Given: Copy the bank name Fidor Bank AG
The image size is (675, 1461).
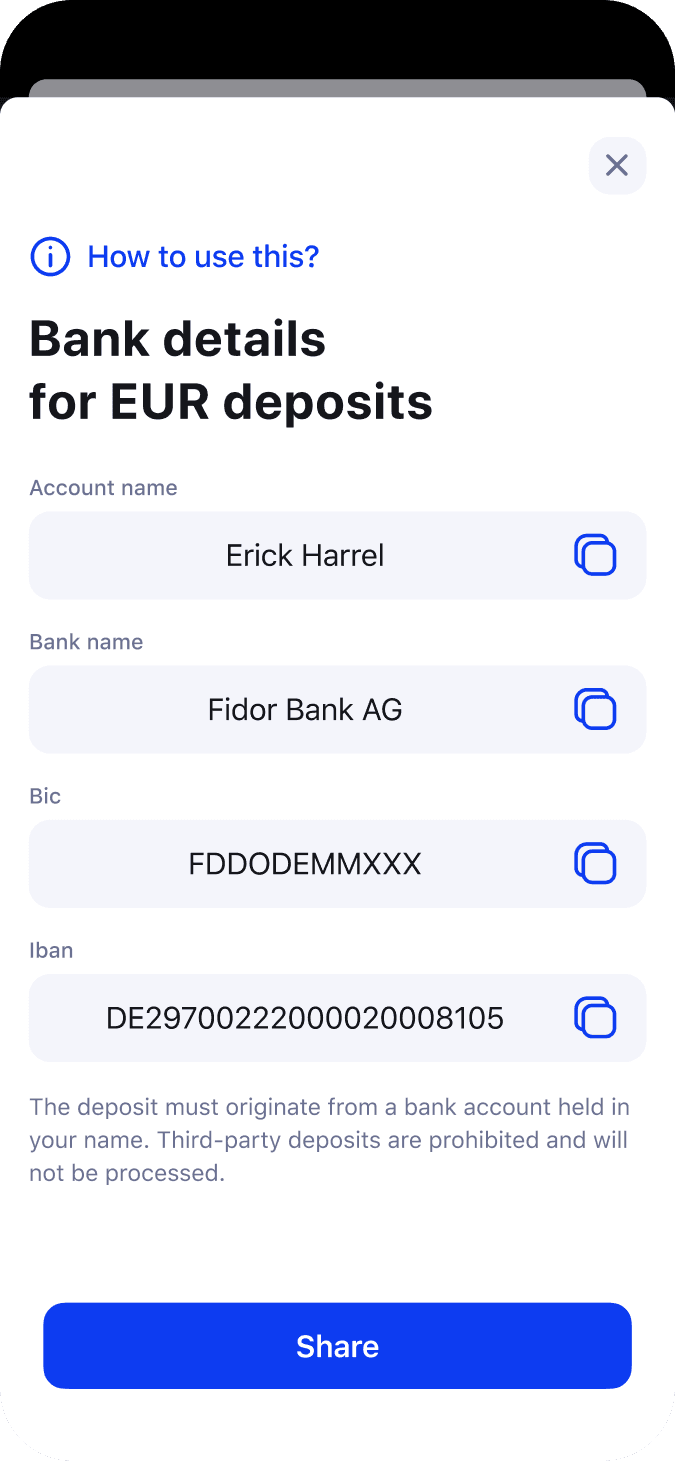Looking at the screenshot, I should [x=595, y=709].
